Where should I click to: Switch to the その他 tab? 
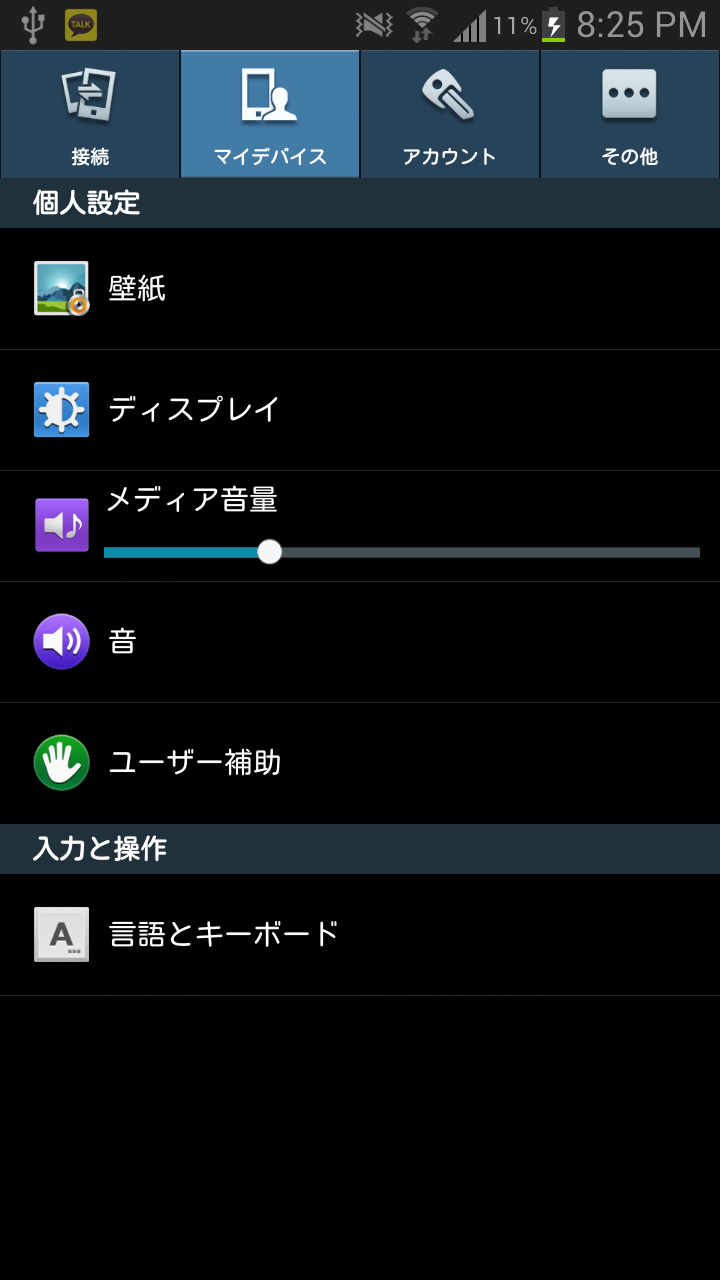click(630, 115)
